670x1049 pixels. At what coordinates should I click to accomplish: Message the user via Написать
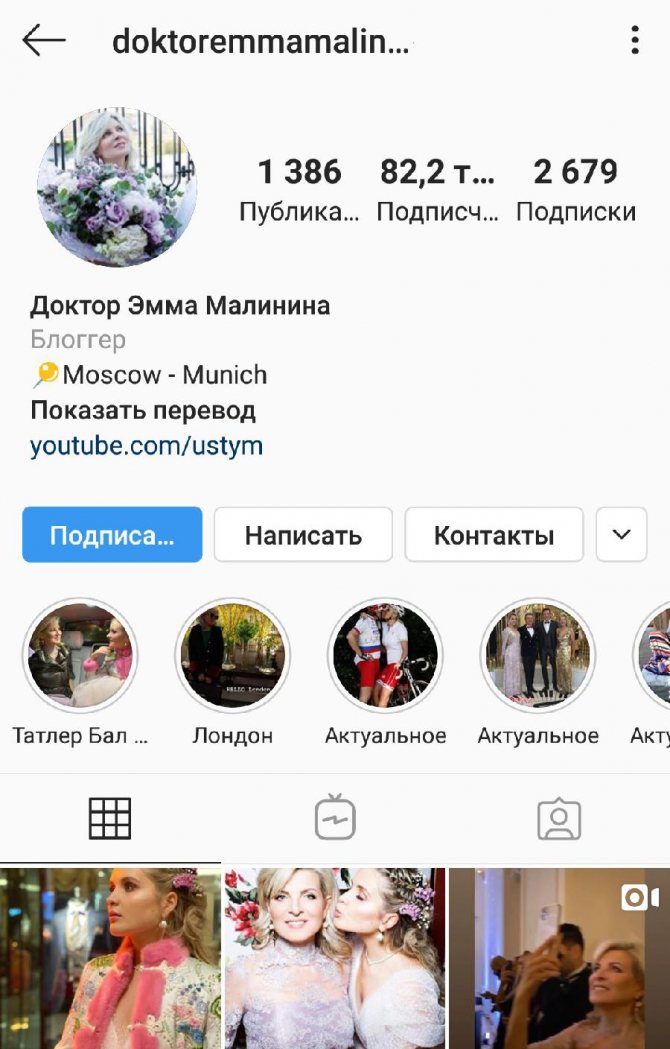[x=303, y=535]
